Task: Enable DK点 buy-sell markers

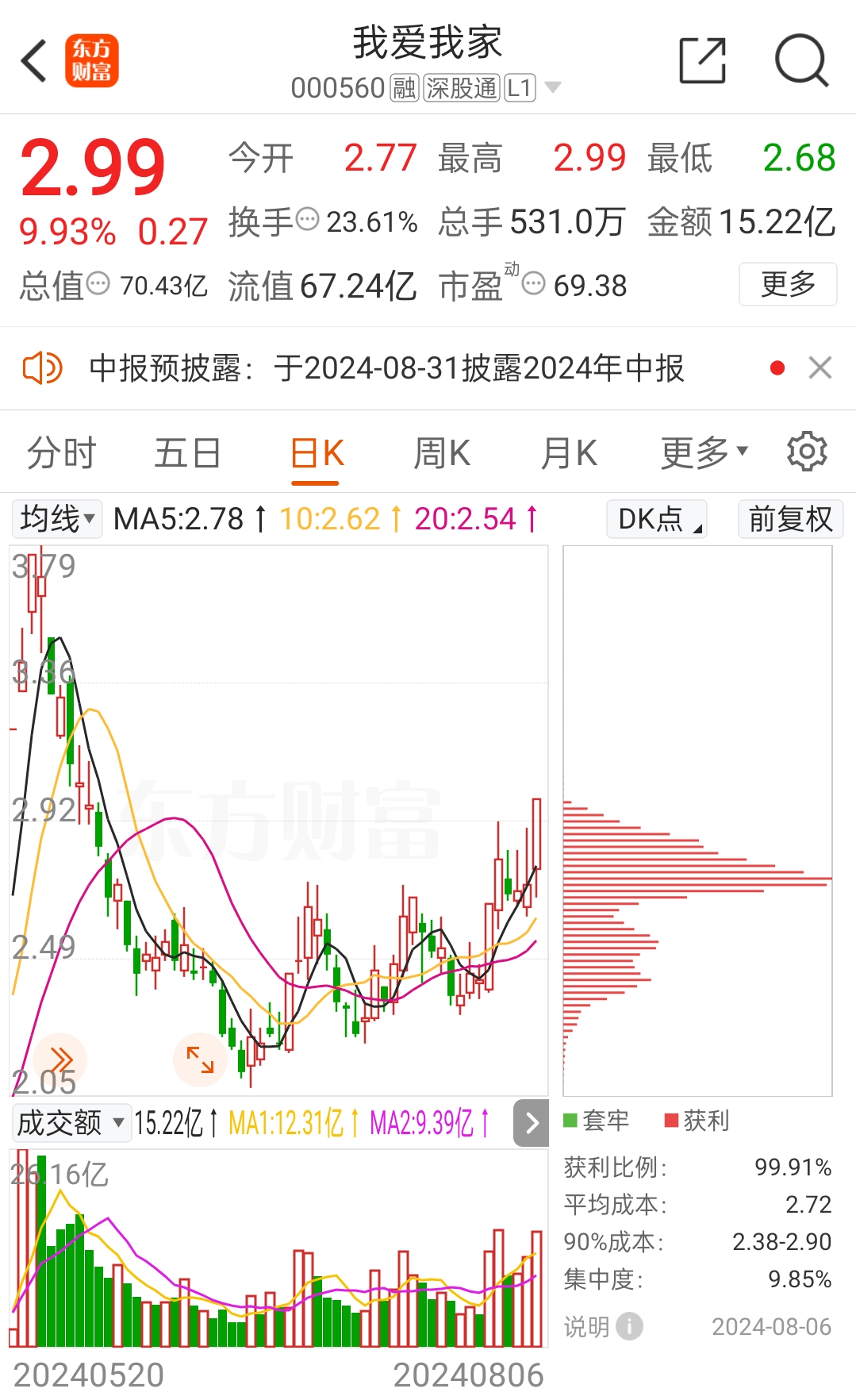Action: tap(655, 519)
